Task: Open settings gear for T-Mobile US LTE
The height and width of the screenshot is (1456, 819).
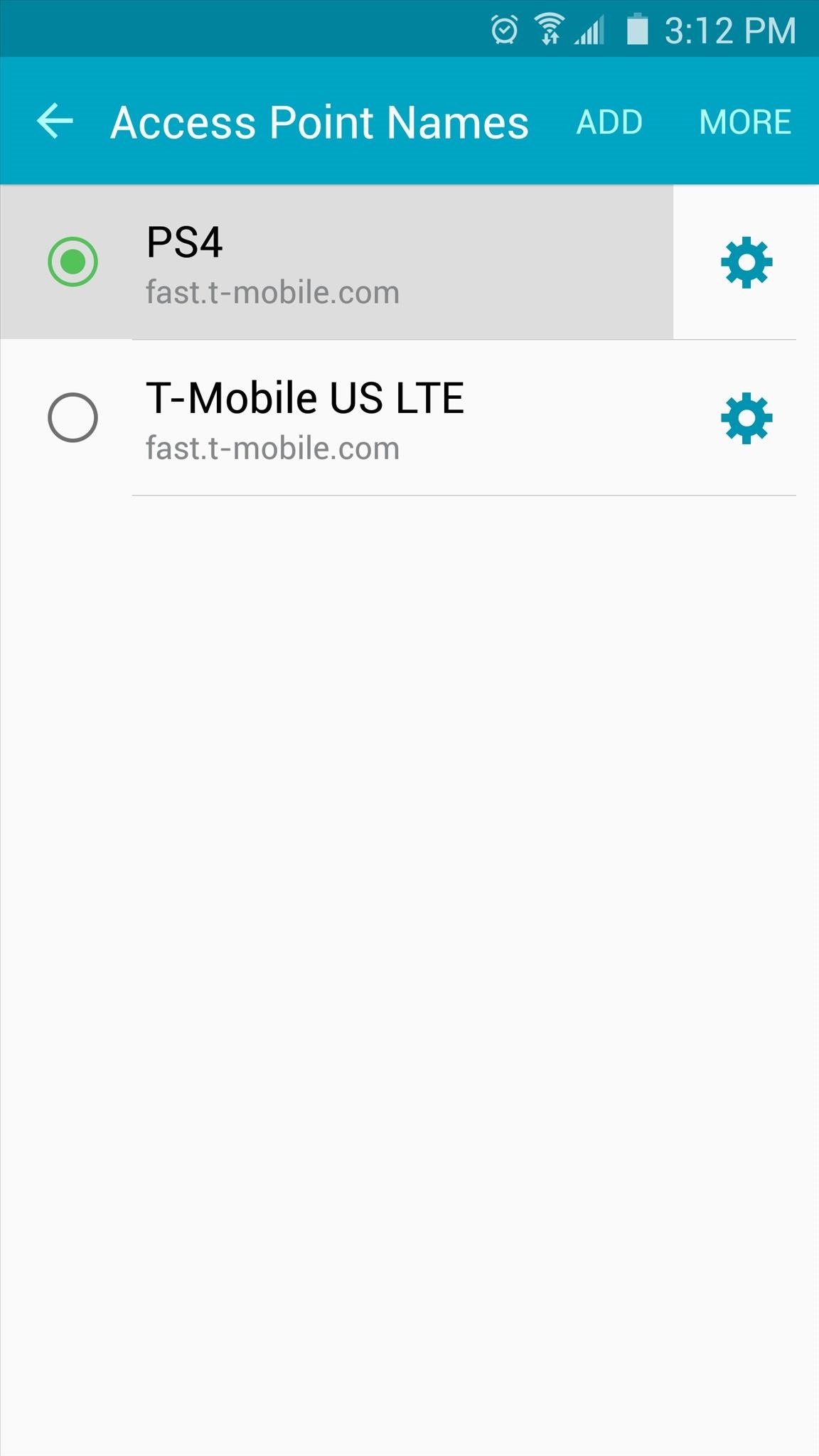Action: click(746, 418)
